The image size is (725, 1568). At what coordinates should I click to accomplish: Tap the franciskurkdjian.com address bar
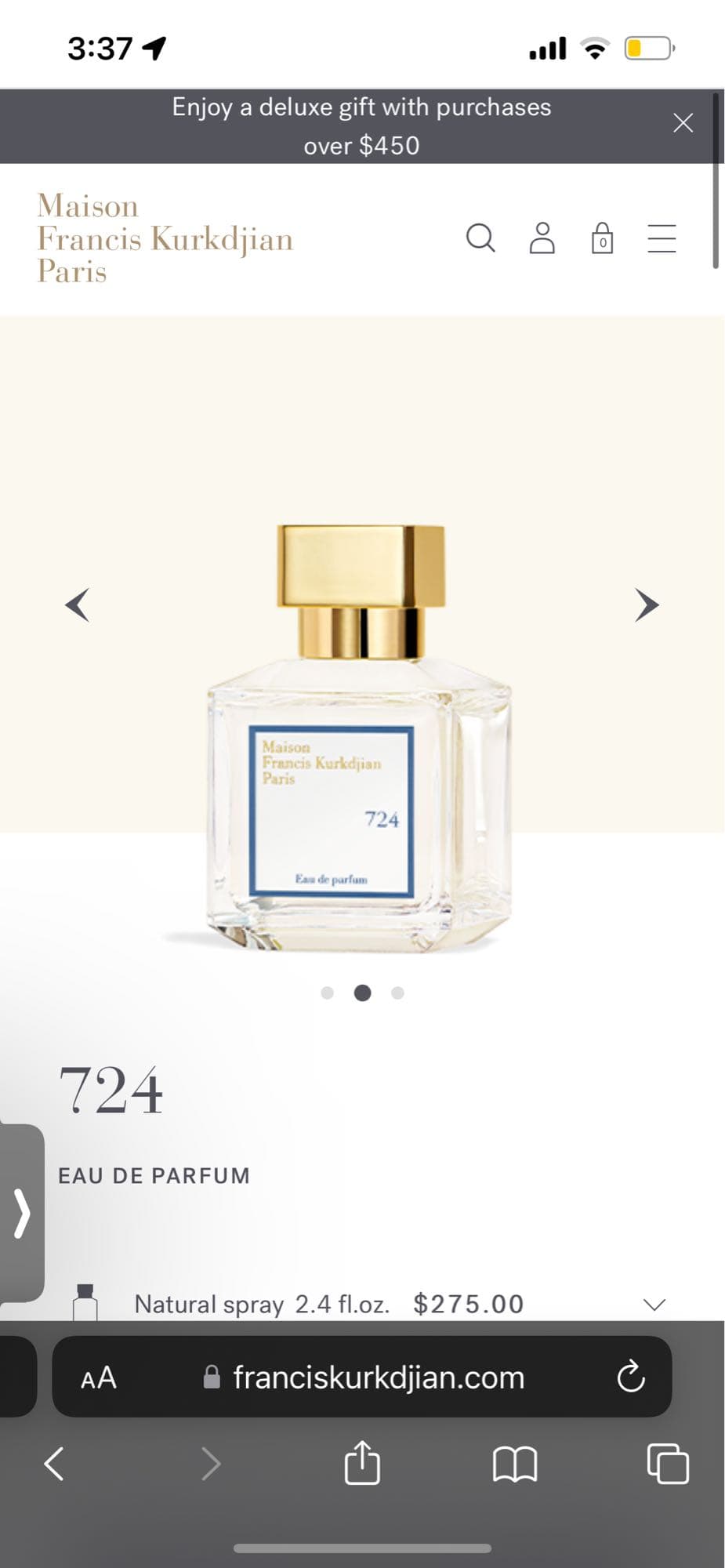click(x=378, y=1377)
